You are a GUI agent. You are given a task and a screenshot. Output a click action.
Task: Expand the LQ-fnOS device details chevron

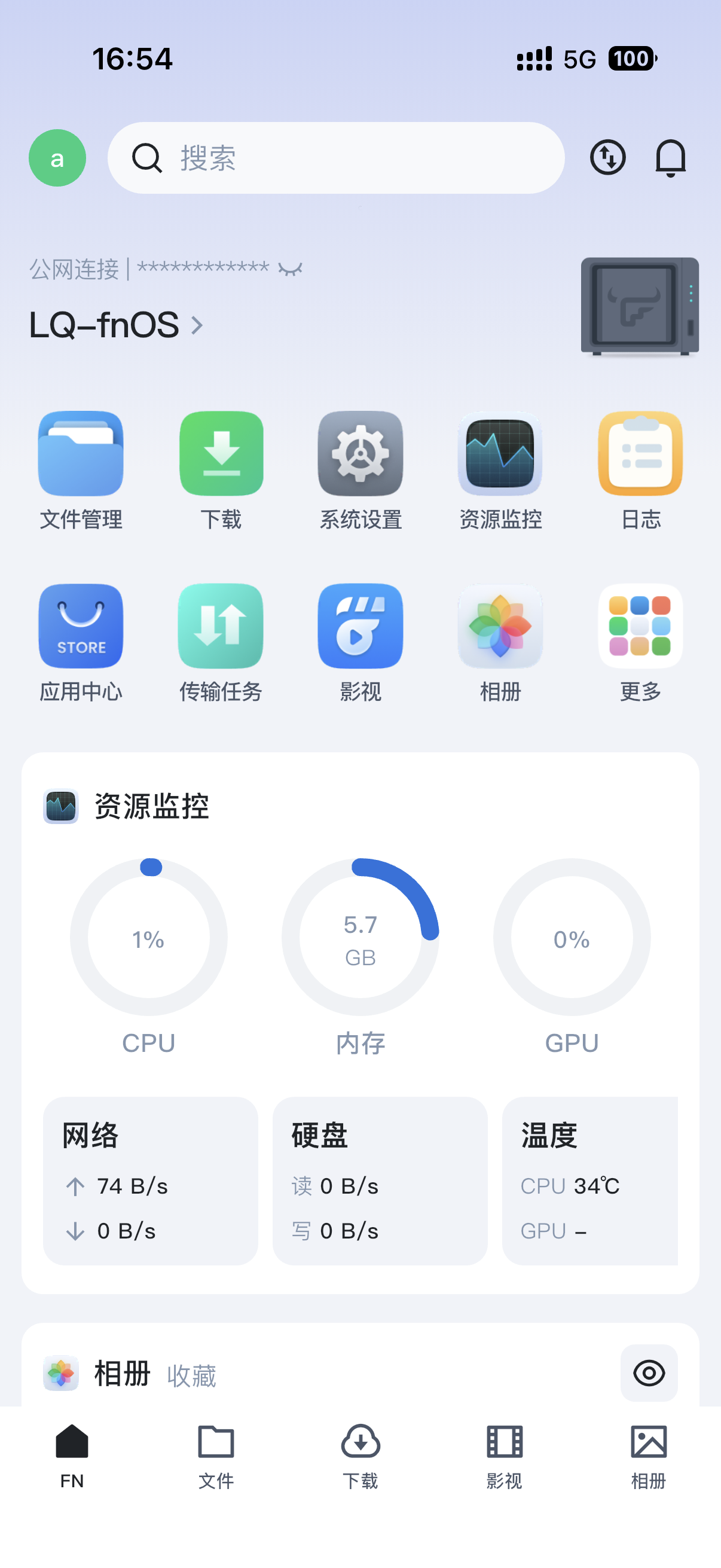pyautogui.click(x=196, y=326)
